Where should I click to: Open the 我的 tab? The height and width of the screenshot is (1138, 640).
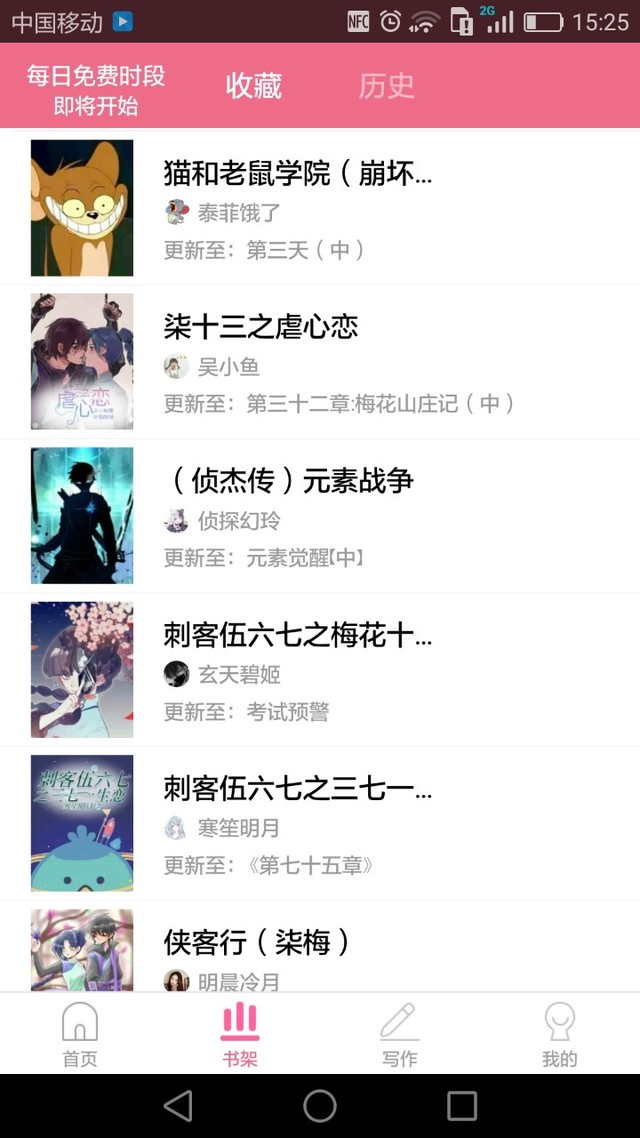click(559, 1034)
